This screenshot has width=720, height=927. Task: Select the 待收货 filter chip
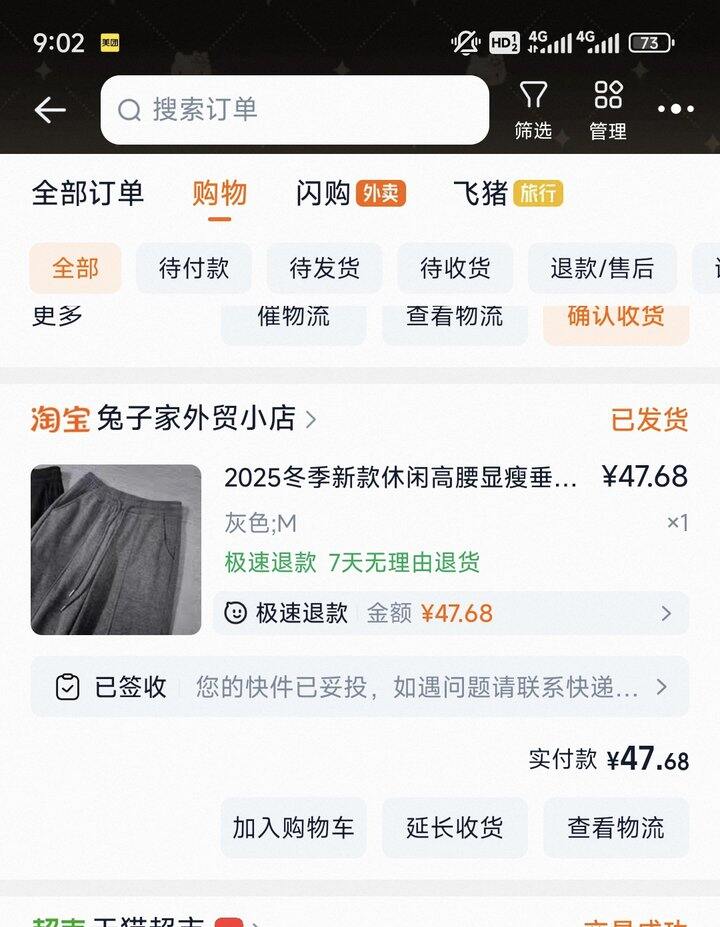point(455,268)
